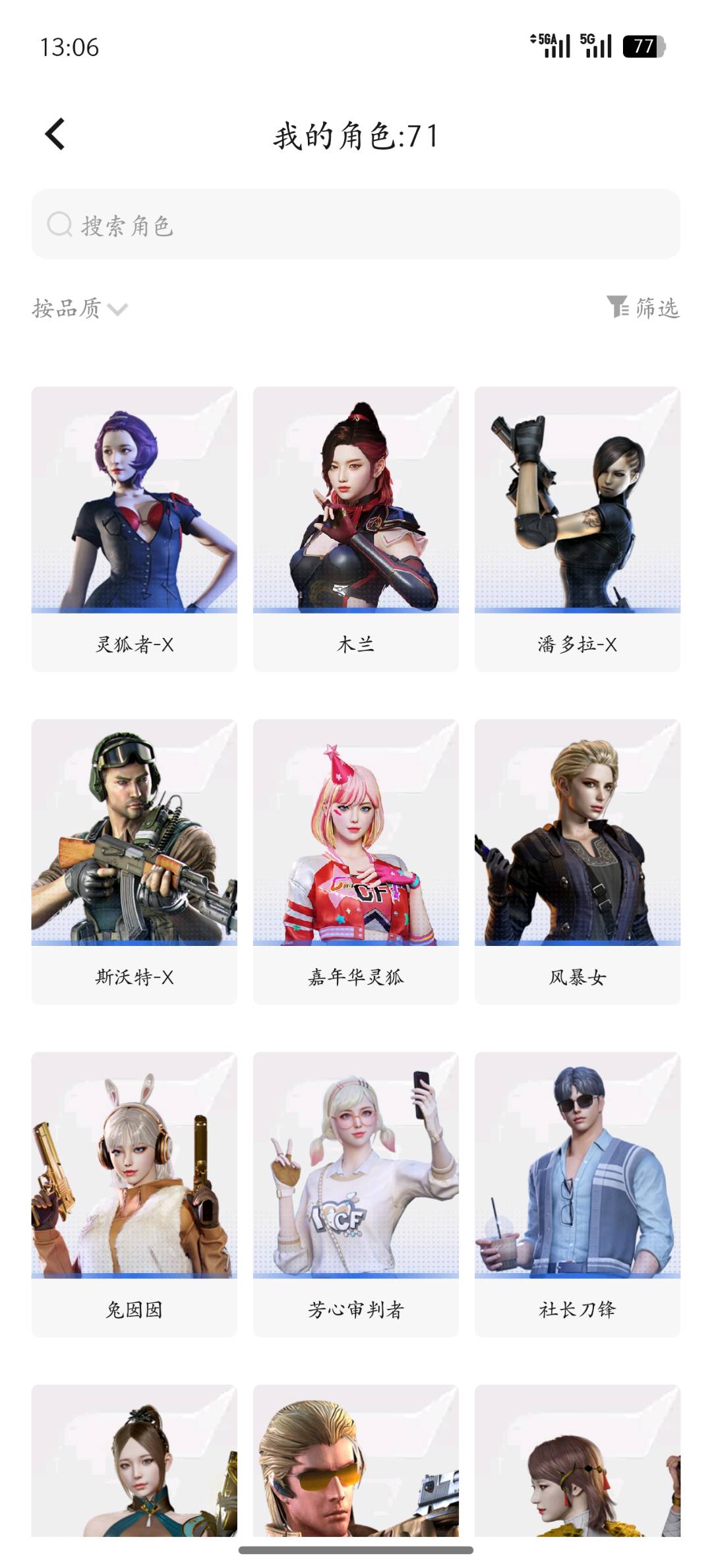
Task: Tap the 搜索角色 search field
Action: coord(356,225)
